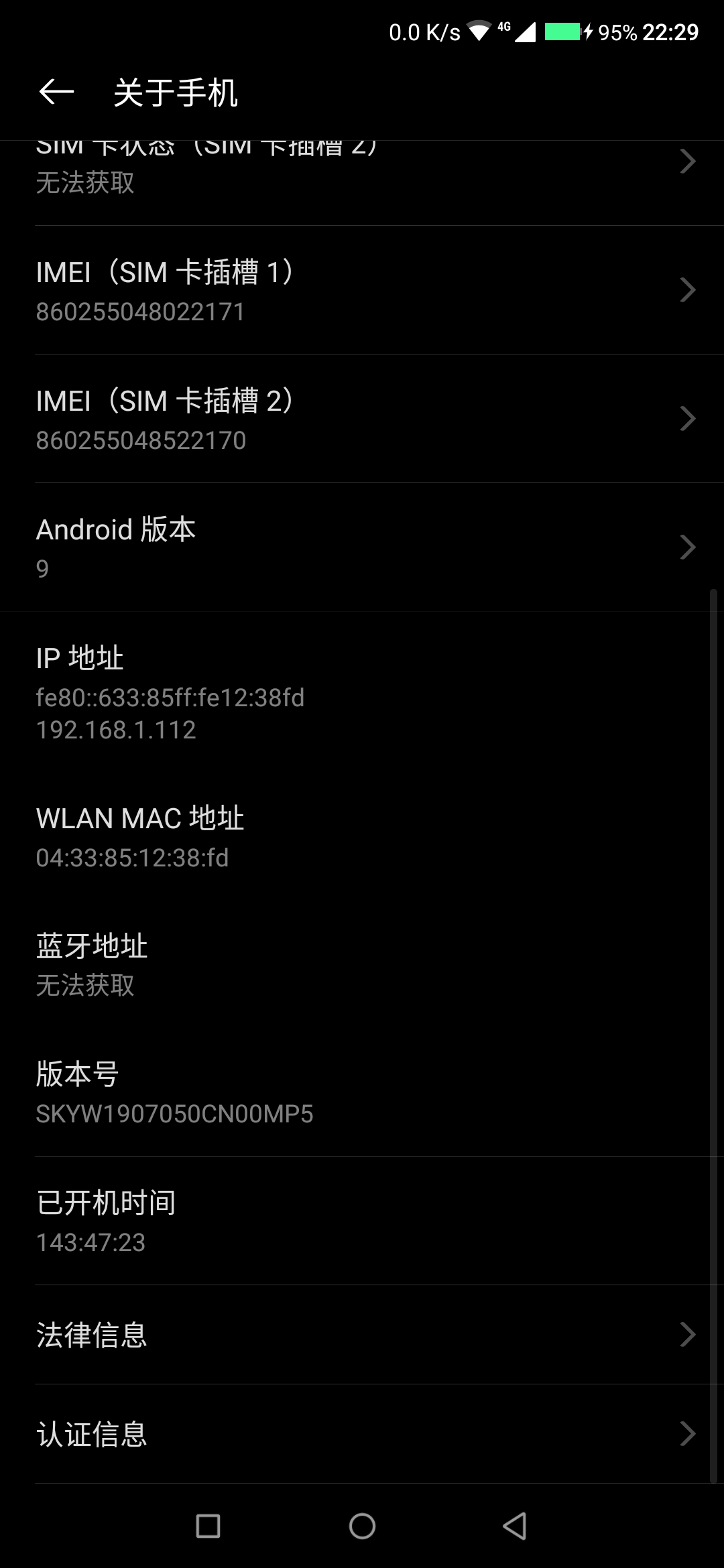Open 法律信息 legal information
Viewport: 724px width, 1568px height.
click(362, 1335)
